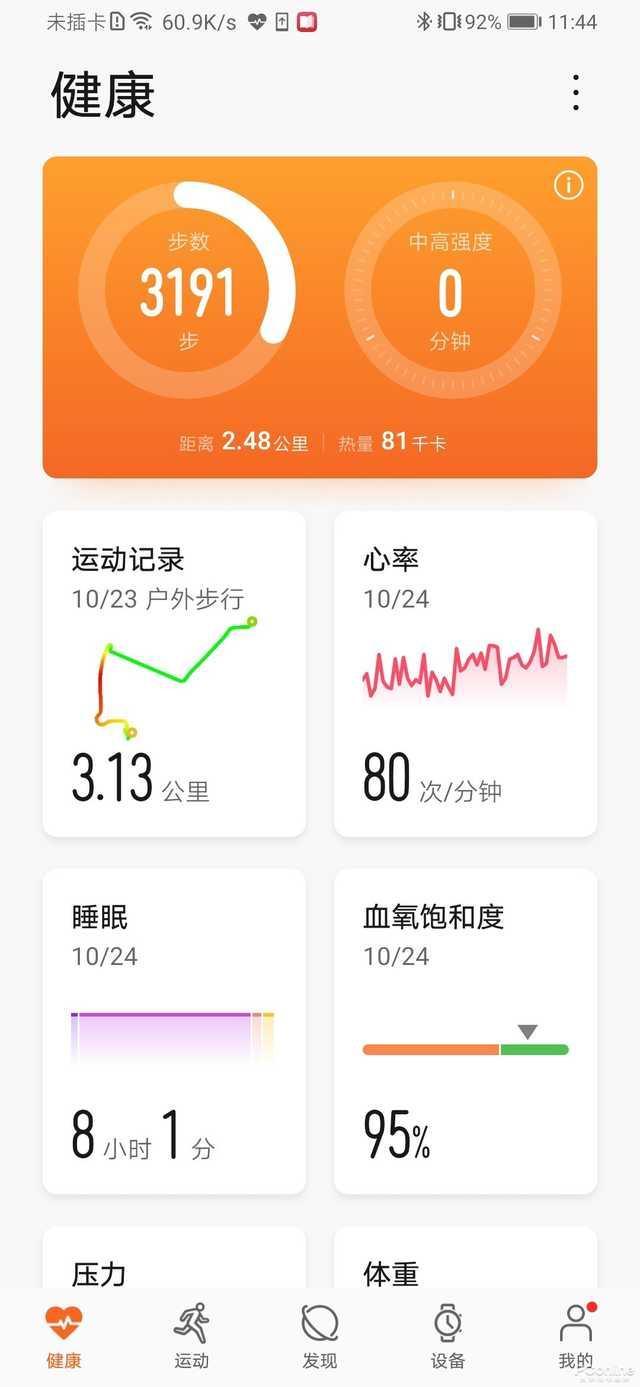
Task: Check the 血氧饱和度 blood oxygen card
Action: tap(465, 1031)
